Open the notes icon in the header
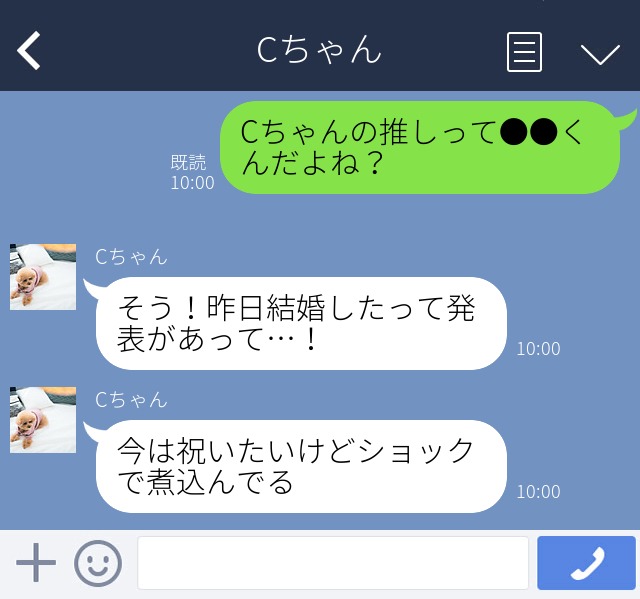This screenshot has width=640, height=599. (524, 52)
